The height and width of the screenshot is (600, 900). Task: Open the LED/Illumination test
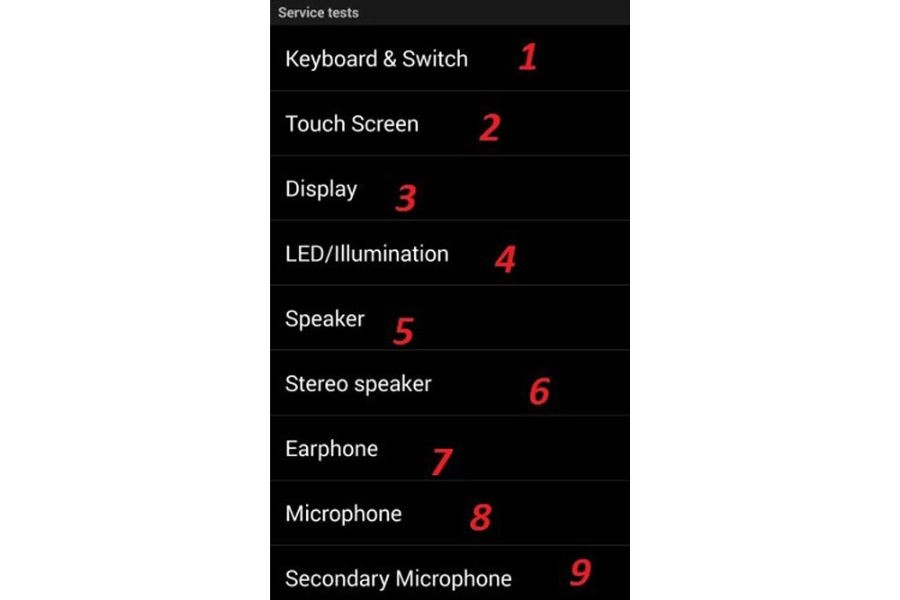coord(367,254)
